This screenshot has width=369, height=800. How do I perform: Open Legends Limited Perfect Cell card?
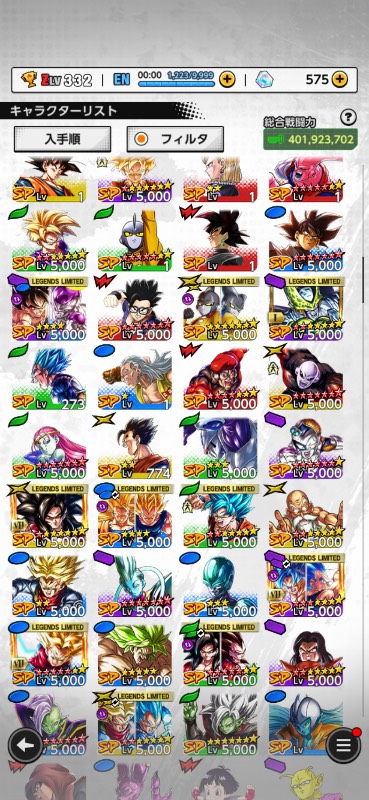point(306,308)
